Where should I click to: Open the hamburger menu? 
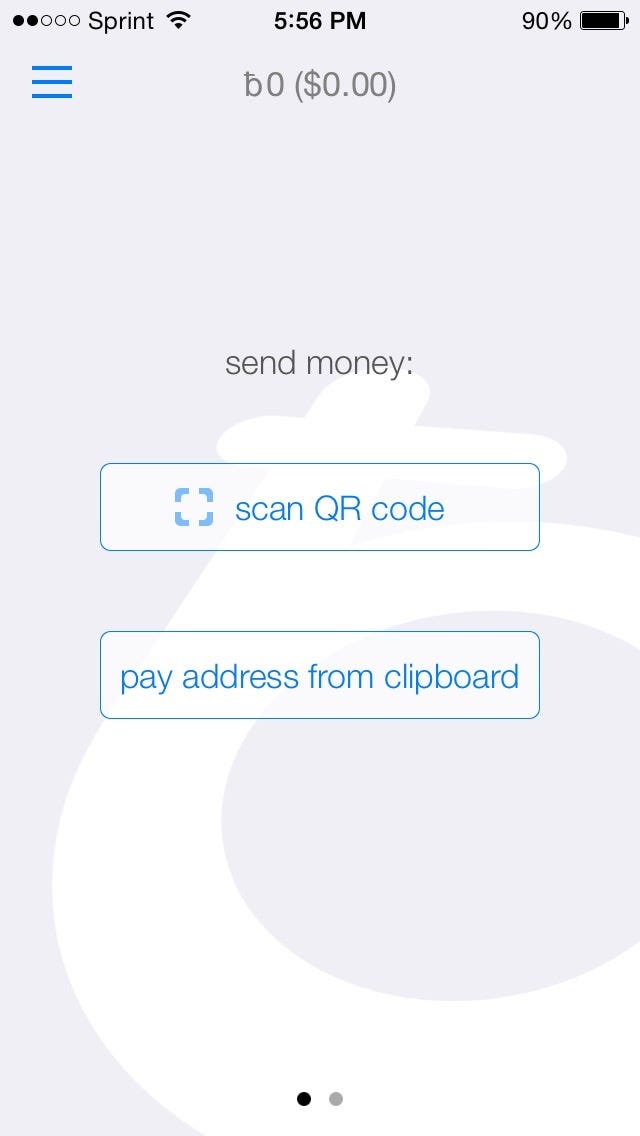(52, 82)
